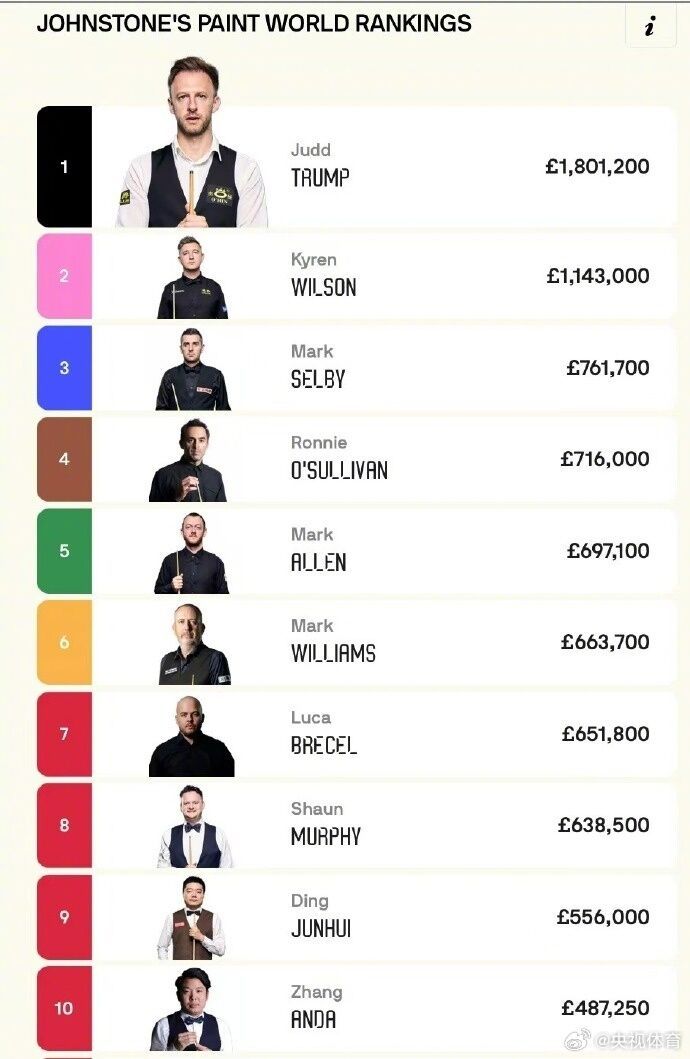
Task: Open Luca Brecel's ranking row
Action: [x=360, y=734]
